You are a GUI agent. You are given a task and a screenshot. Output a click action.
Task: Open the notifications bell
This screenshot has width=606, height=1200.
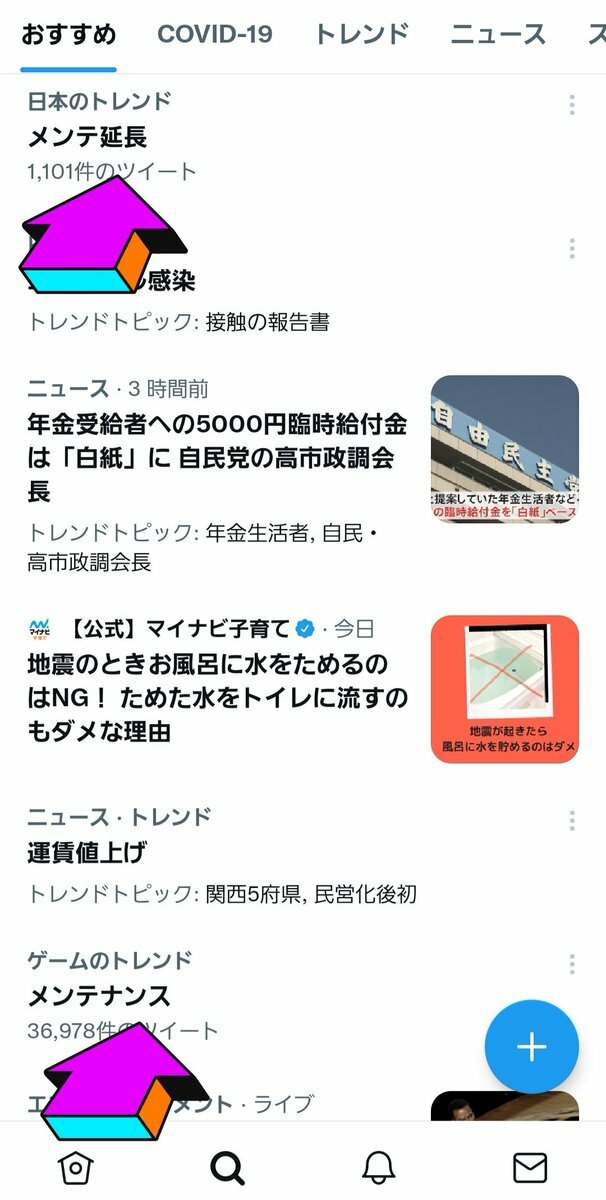(x=378, y=1166)
